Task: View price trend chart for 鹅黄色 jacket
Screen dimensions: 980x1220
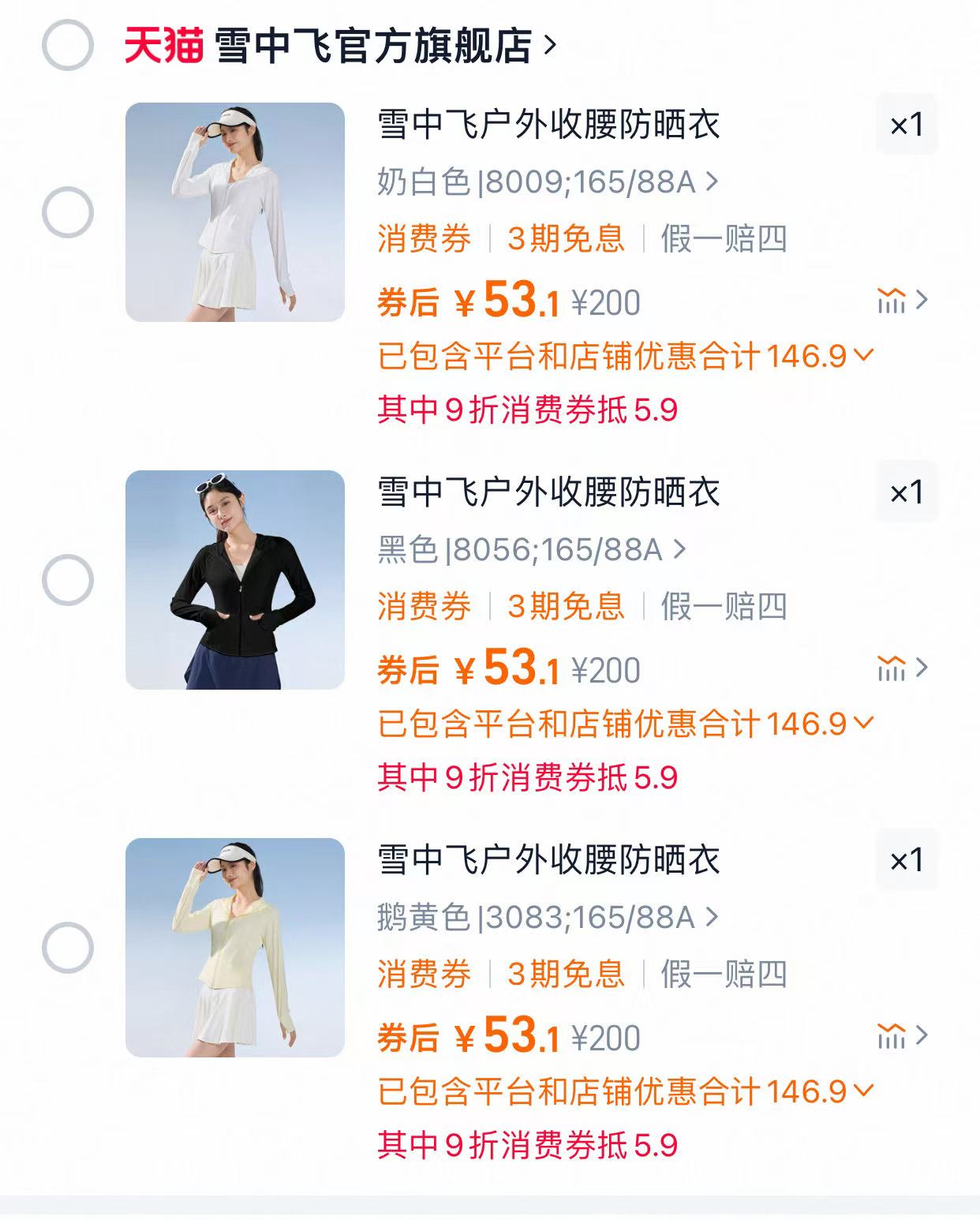Action: pyautogui.click(x=902, y=1036)
